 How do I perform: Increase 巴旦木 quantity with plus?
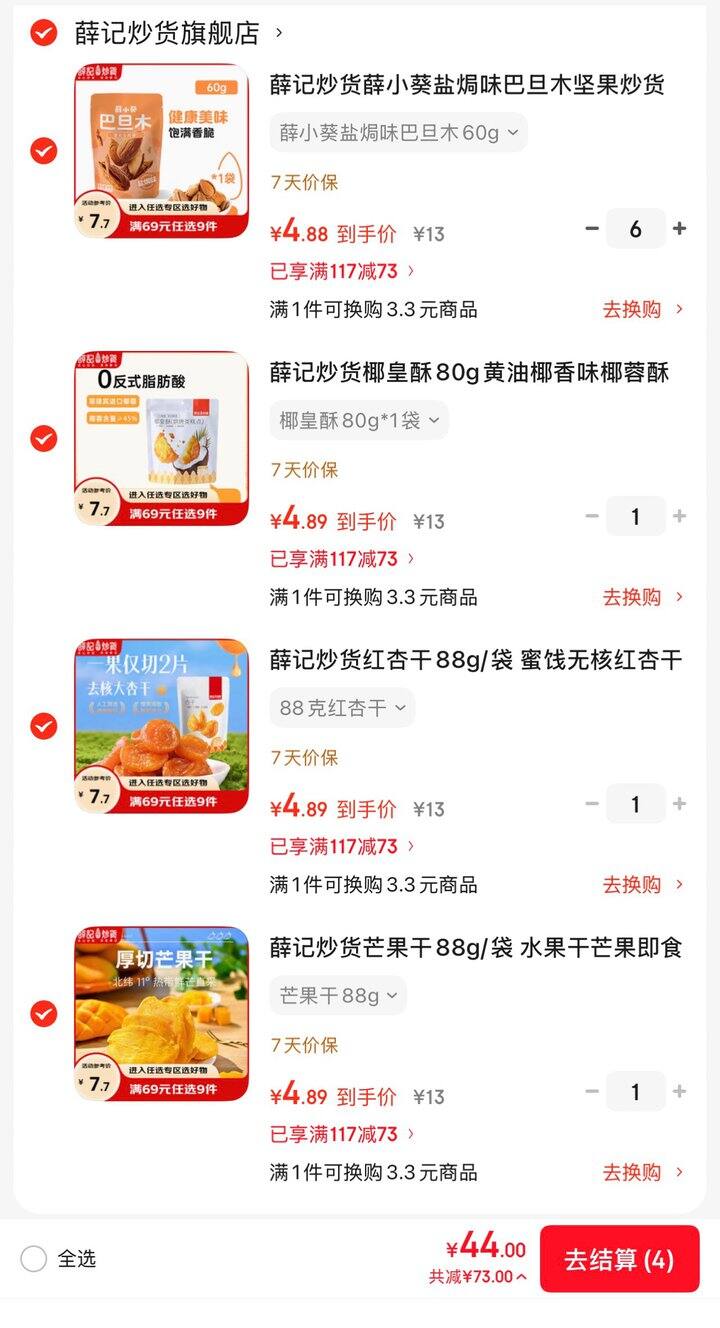pyautogui.click(x=680, y=229)
